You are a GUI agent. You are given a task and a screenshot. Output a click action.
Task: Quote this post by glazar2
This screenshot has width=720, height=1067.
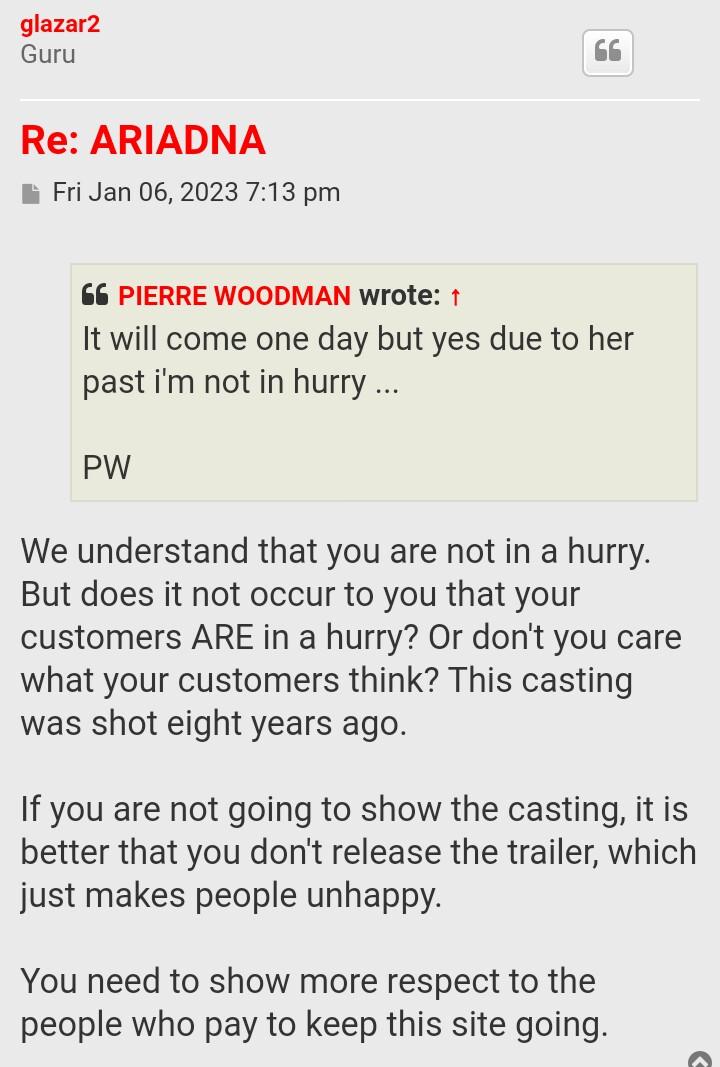[608, 52]
